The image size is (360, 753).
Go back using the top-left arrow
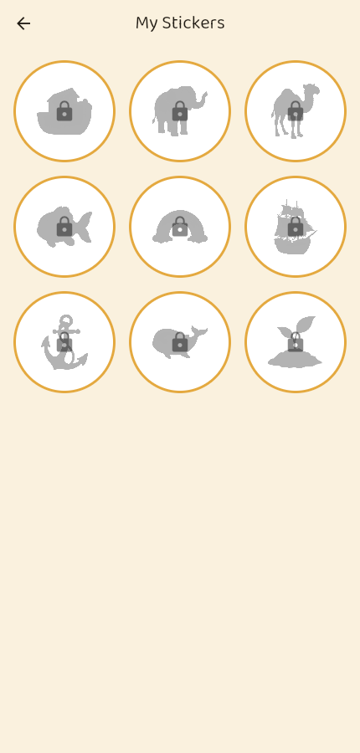(23, 23)
